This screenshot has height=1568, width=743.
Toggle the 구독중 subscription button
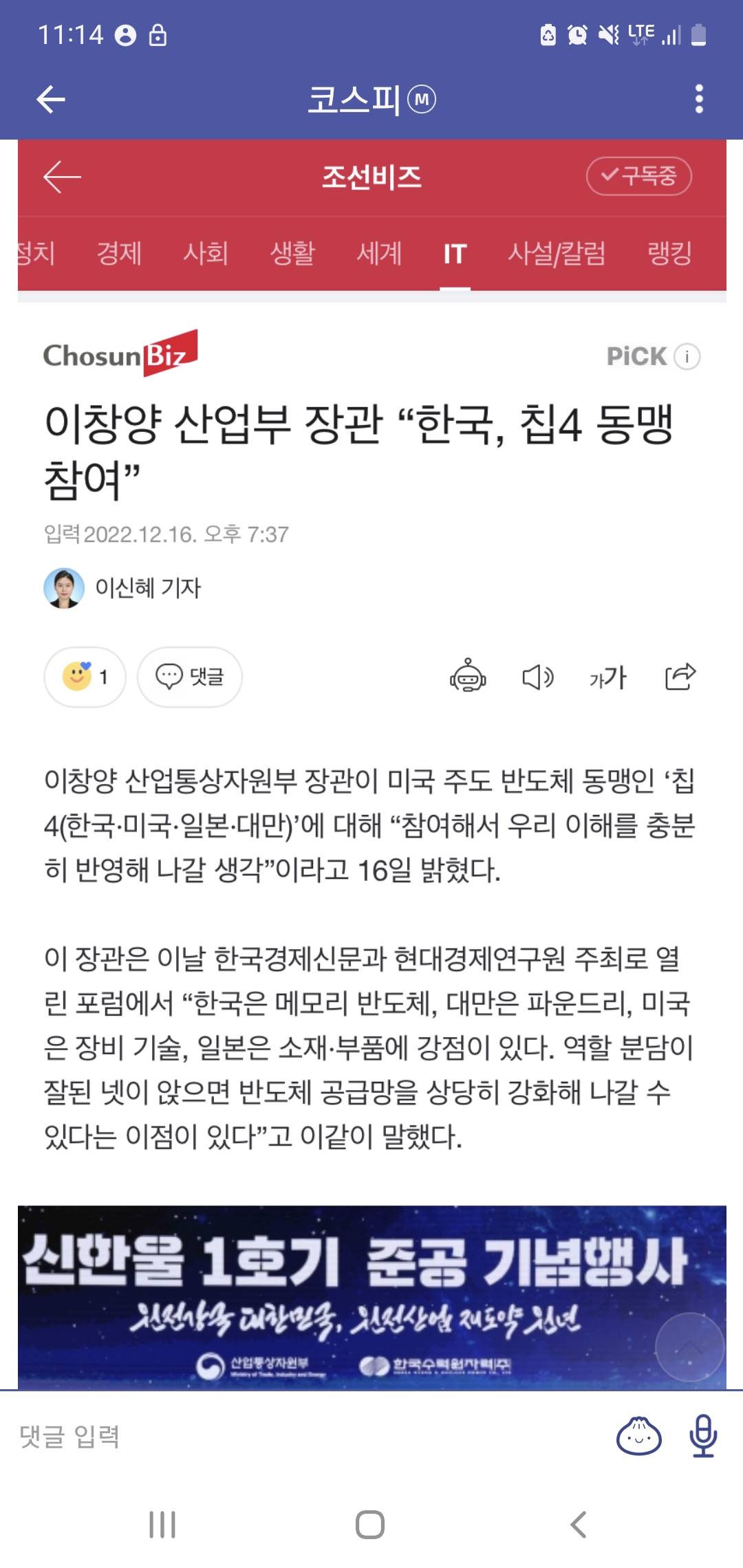pos(638,176)
